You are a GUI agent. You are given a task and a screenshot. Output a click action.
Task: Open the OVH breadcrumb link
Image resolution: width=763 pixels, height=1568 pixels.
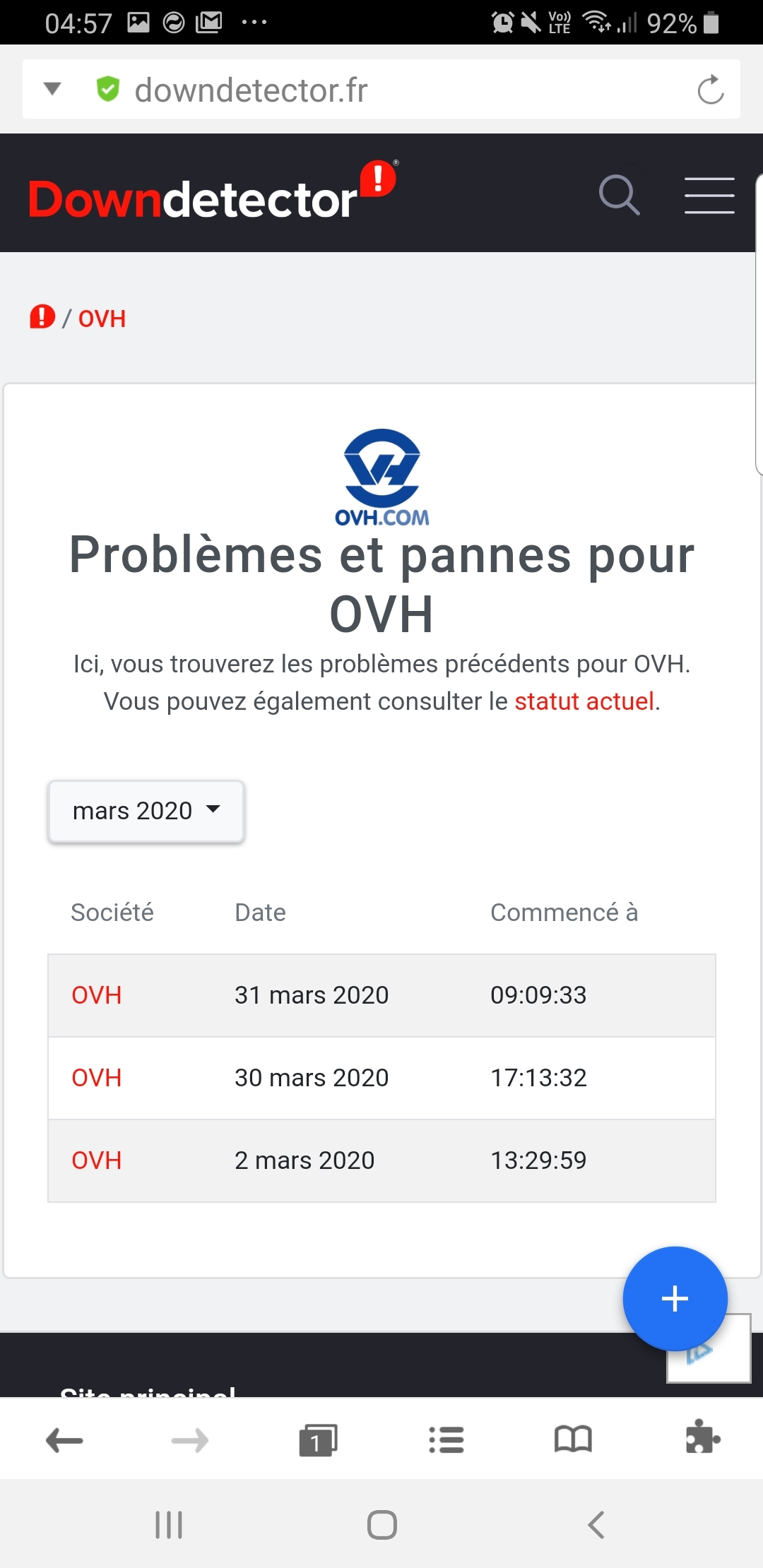(102, 319)
